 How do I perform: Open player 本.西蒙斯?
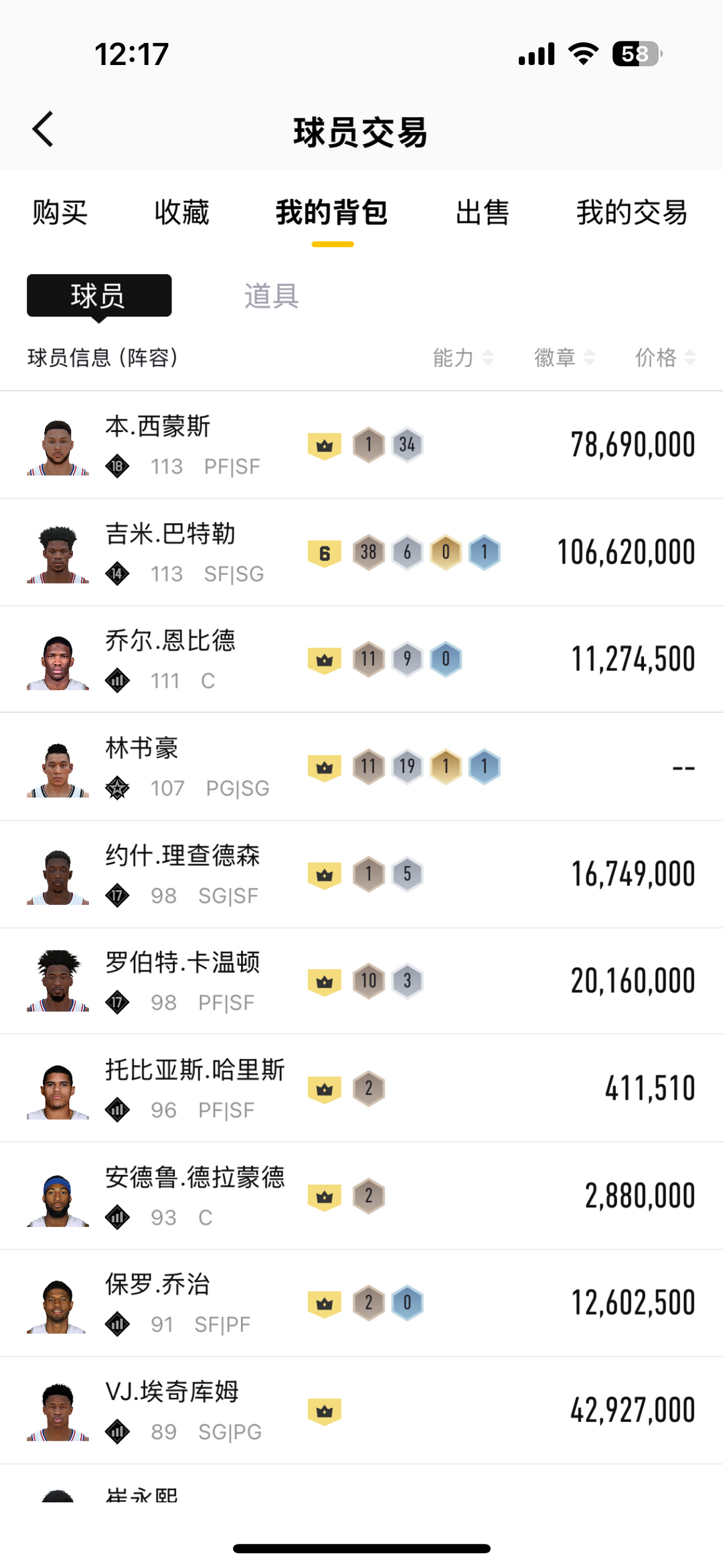pos(158,427)
